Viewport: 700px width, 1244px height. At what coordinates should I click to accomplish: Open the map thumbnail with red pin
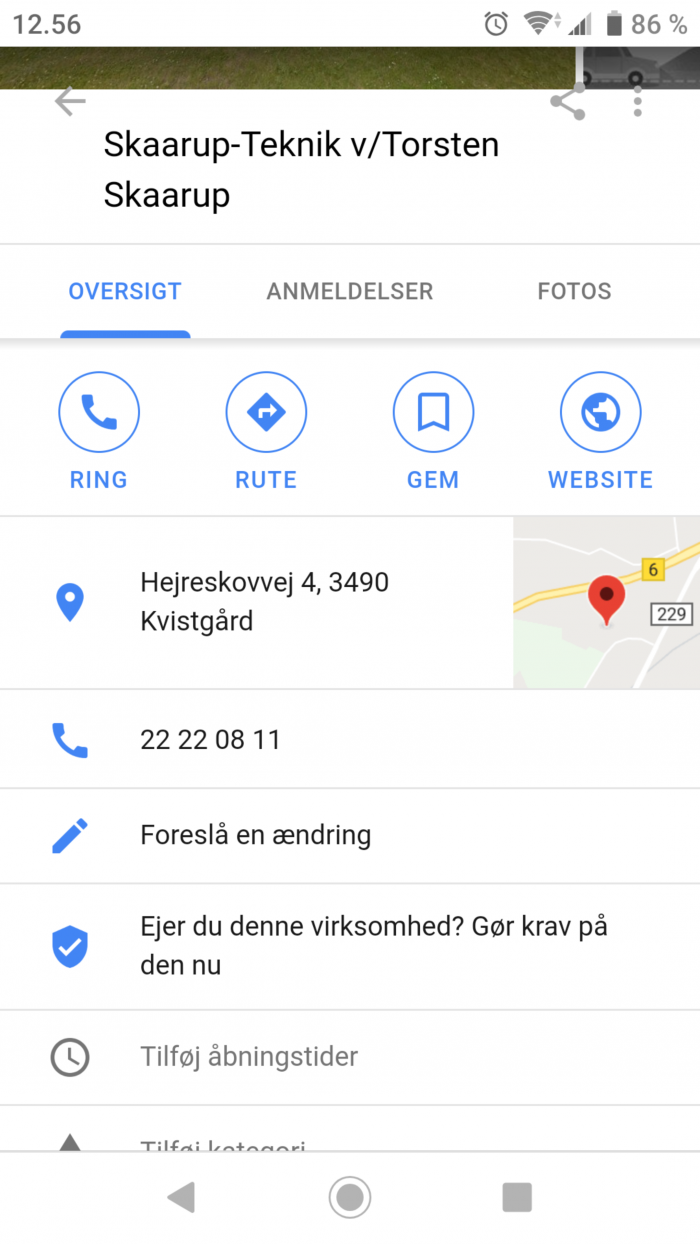pos(606,602)
